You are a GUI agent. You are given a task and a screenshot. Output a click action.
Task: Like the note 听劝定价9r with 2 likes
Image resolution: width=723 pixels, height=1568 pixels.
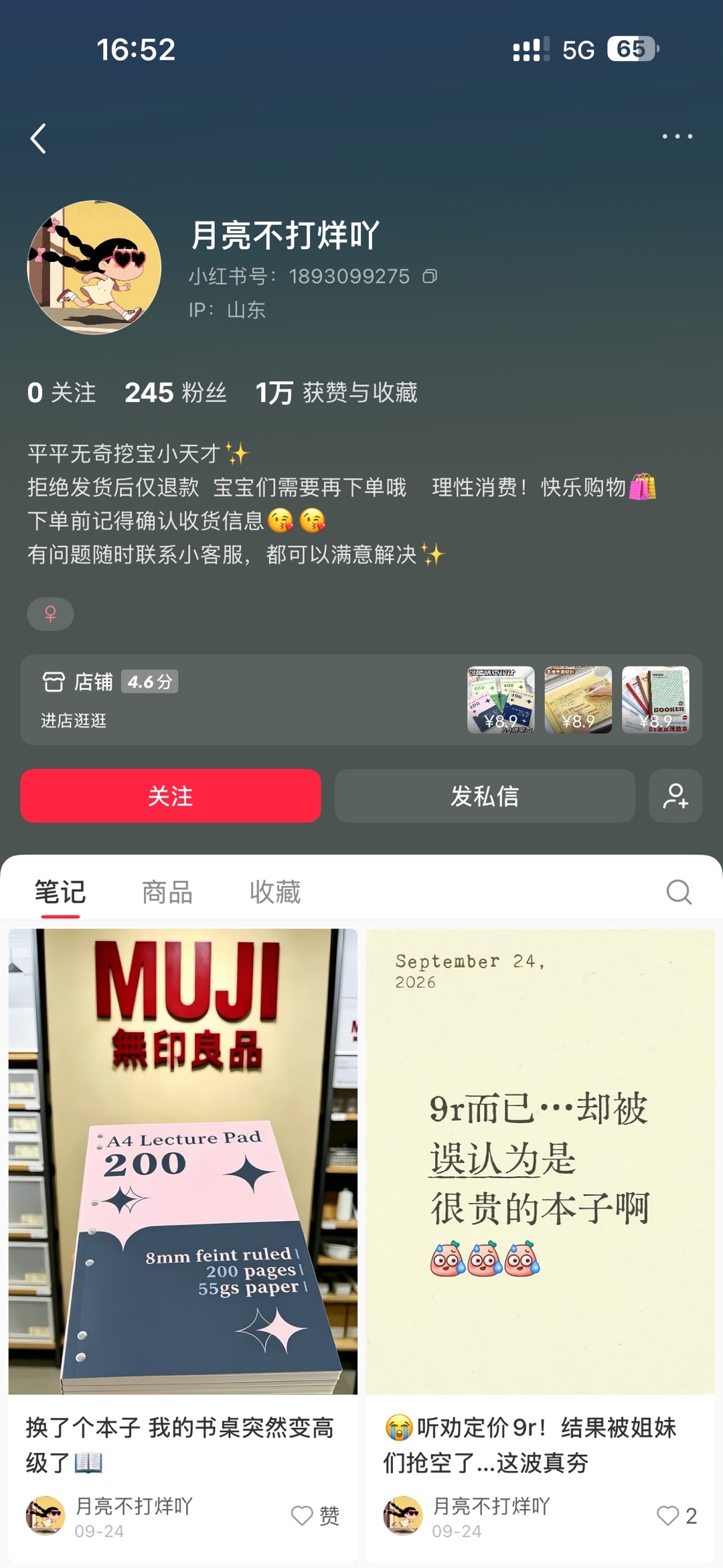click(677, 1516)
